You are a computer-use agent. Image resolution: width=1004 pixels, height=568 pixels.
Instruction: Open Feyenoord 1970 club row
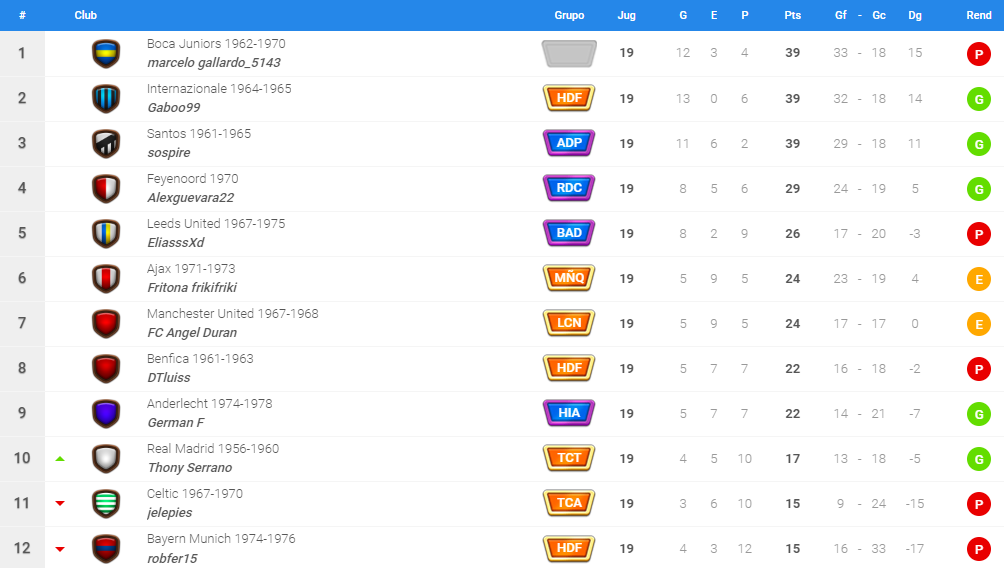coord(192,179)
